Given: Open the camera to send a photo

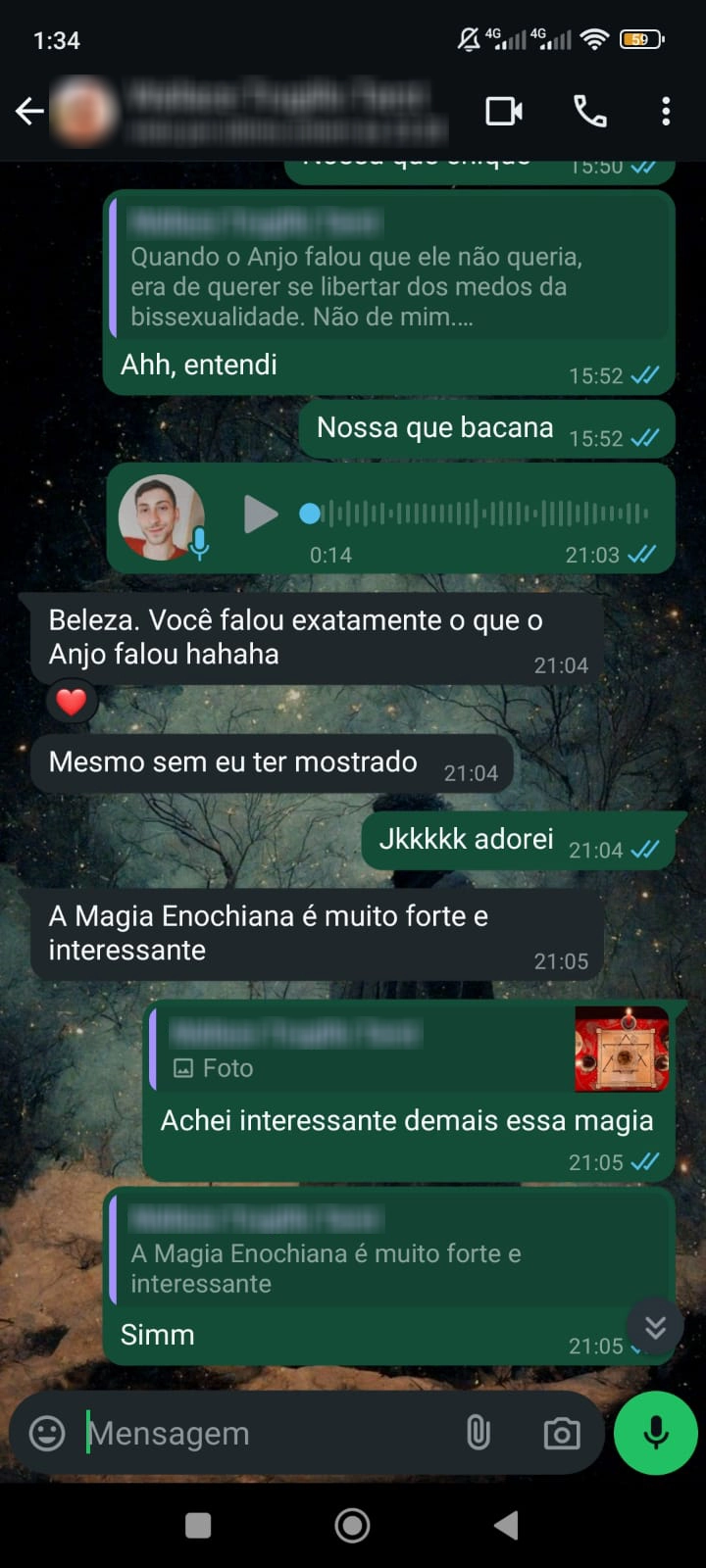Looking at the screenshot, I should tap(561, 1433).
